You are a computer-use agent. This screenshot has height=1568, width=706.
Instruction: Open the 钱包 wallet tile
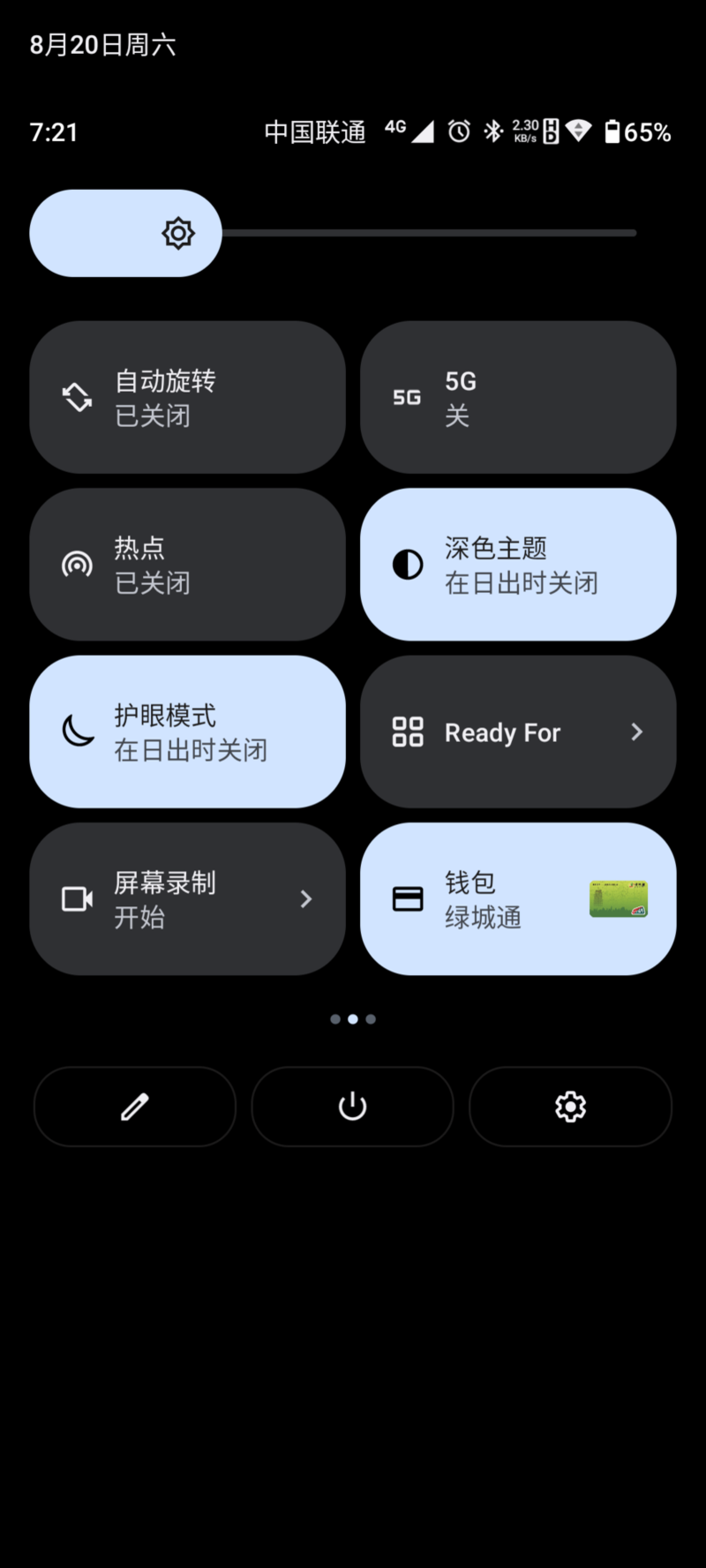click(x=518, y=899)
